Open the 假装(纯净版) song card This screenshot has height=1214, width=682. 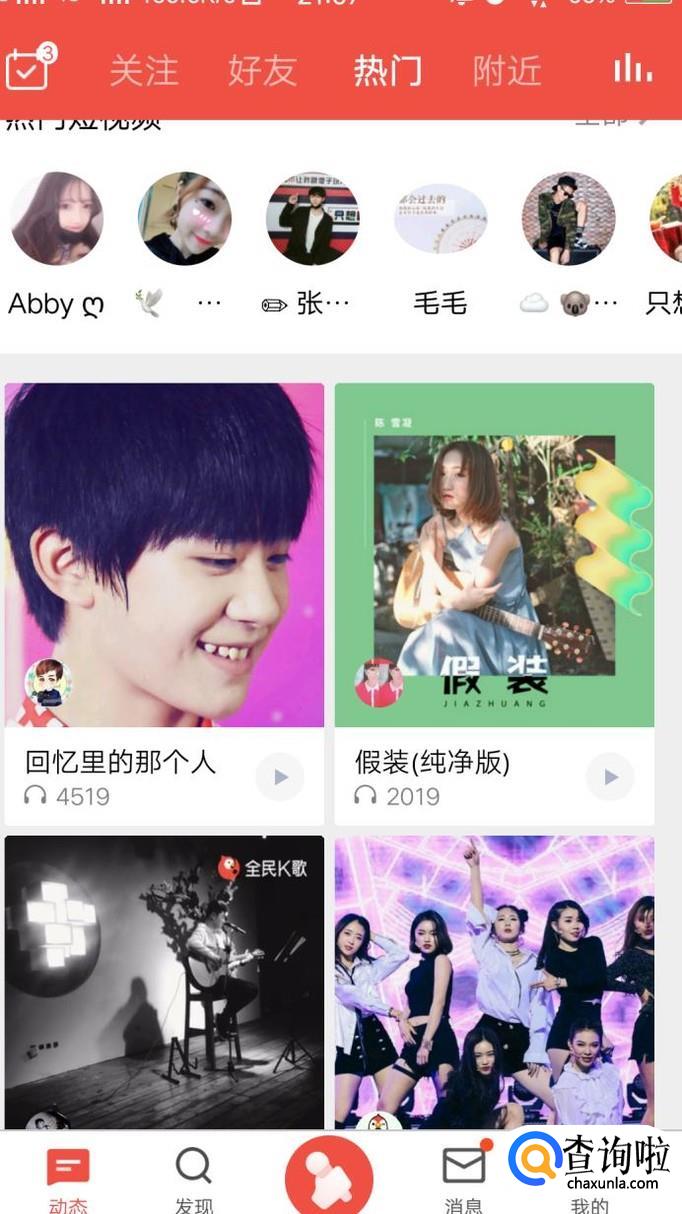pos(494,556)
